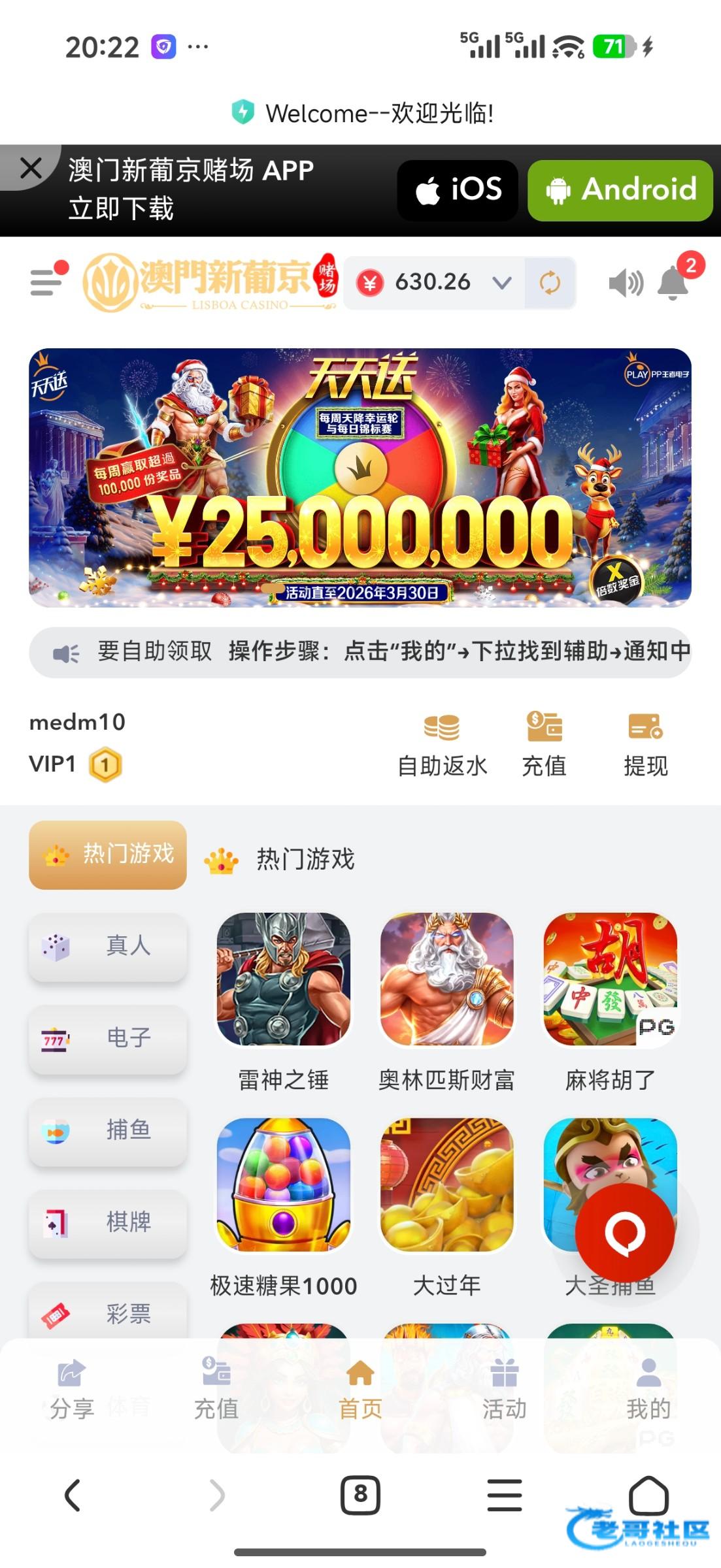Launch the 雷神之锤 game
Image resolution: width=721 pixels, height=1568 pixels.
point(283,980)
